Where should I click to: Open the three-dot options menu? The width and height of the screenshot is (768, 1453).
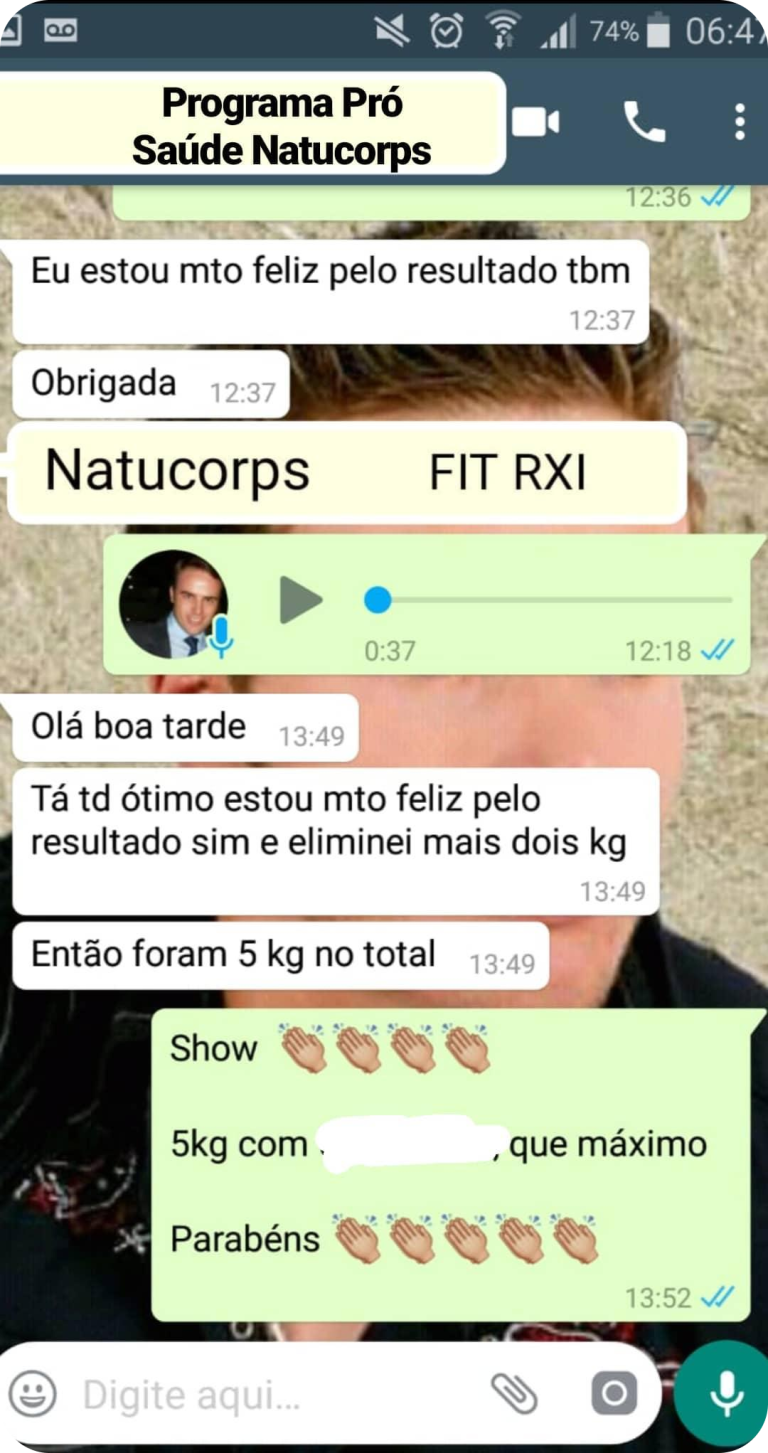coord(737,122)
